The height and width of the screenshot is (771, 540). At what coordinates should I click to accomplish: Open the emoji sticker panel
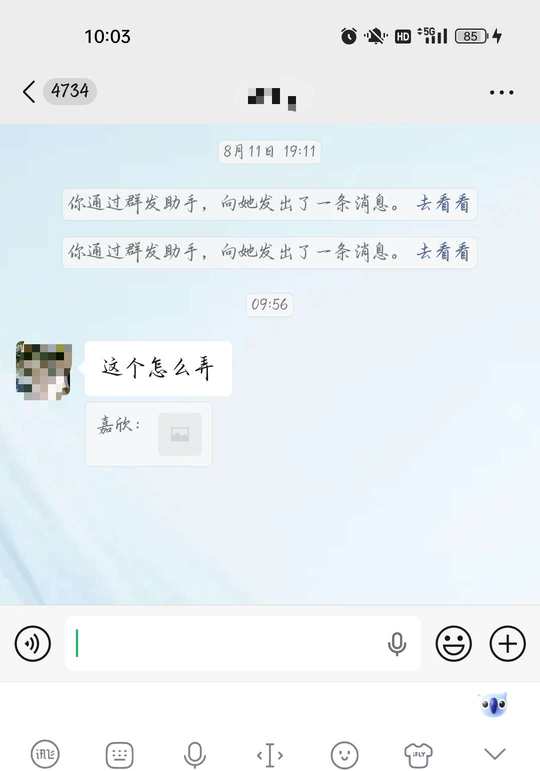point(453,643)
